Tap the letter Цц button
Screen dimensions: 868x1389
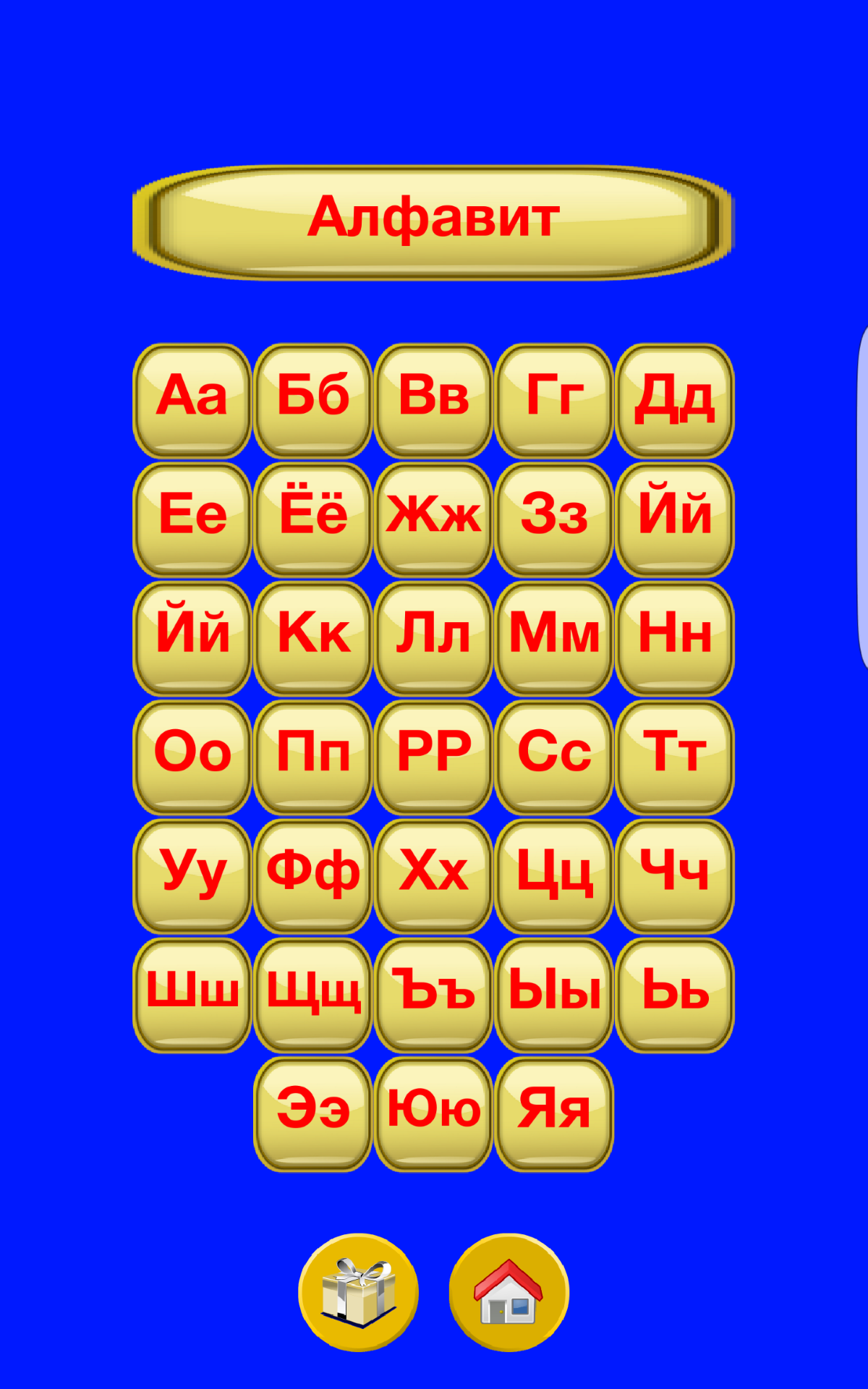[554, 873]
